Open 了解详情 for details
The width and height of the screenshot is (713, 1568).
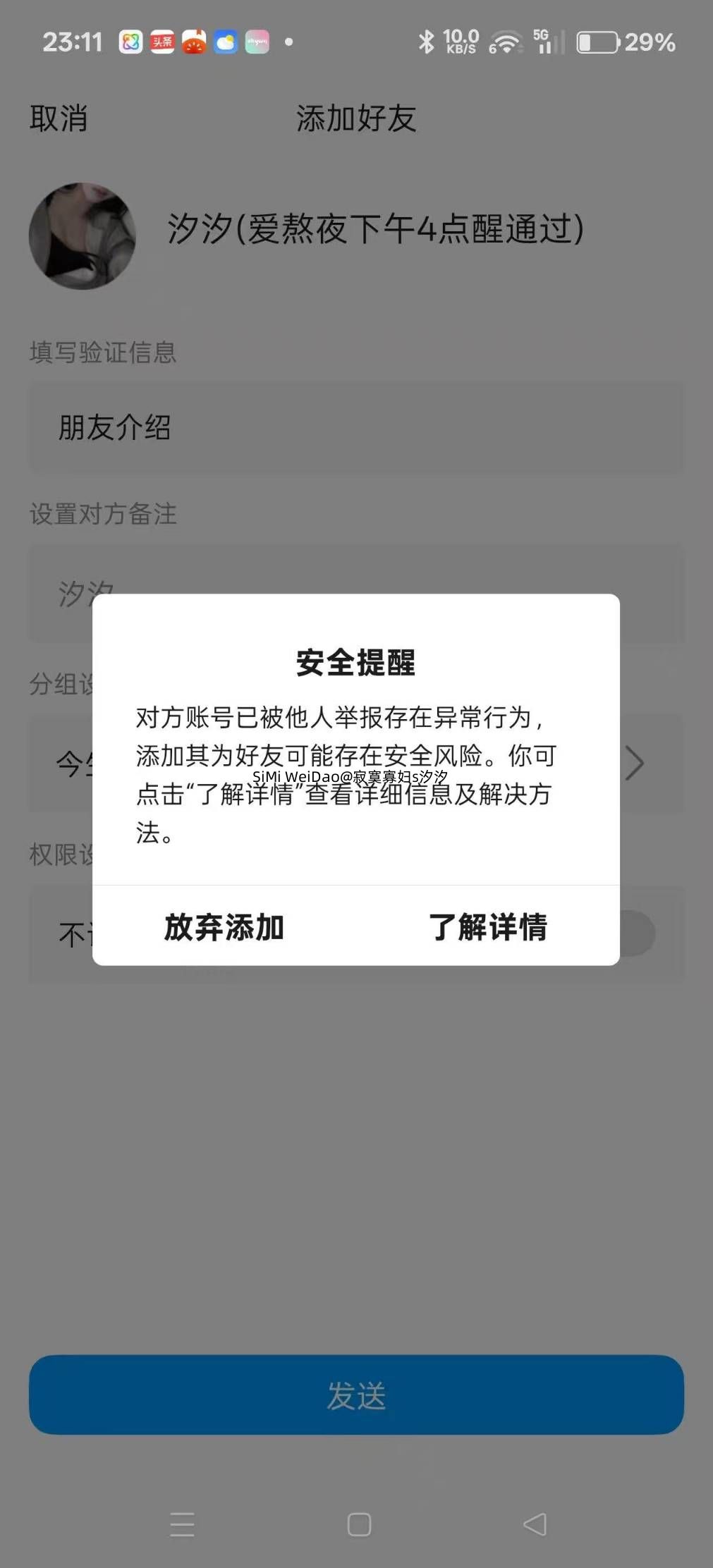coord(488,927)
